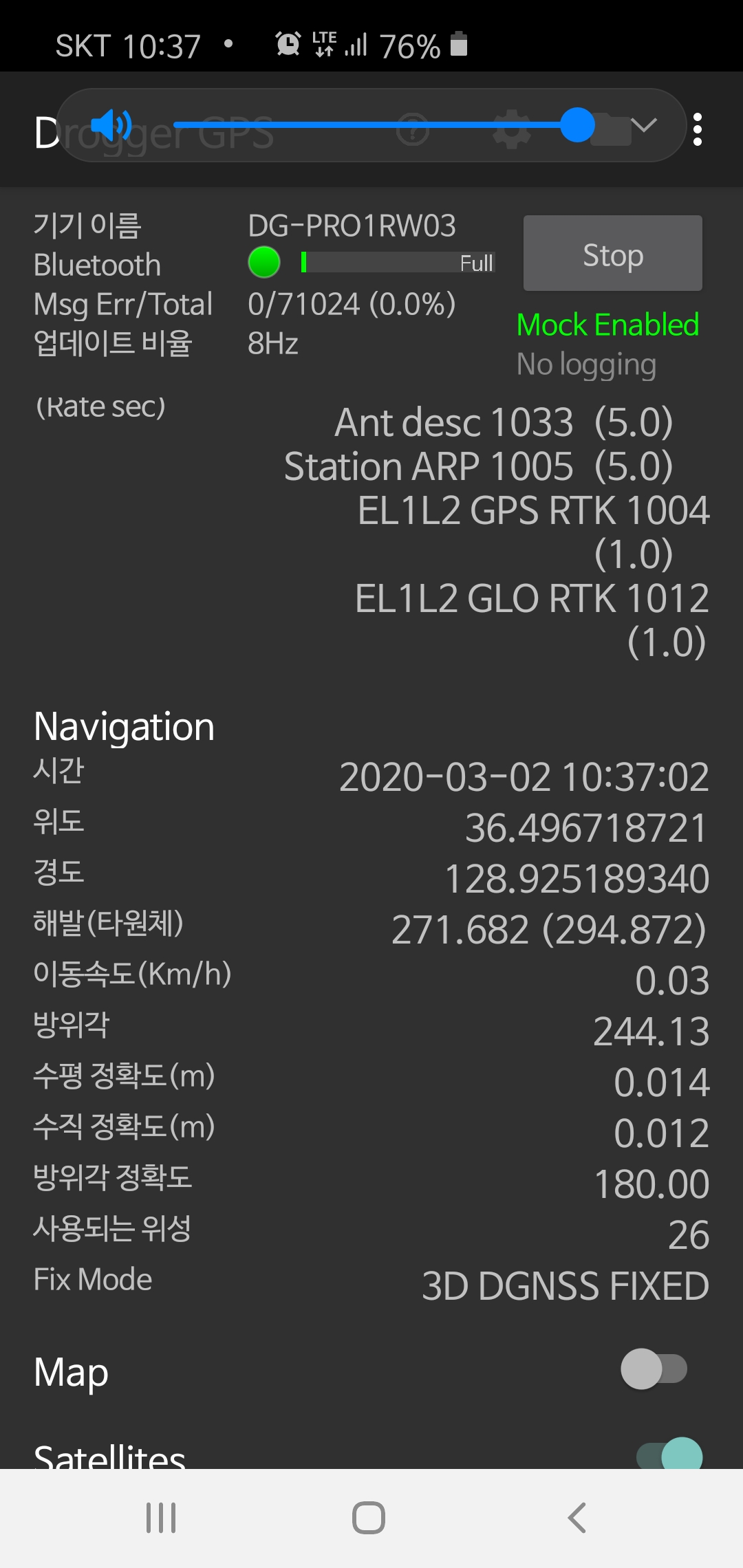Enable the Map toggle

coord(654,1369)
